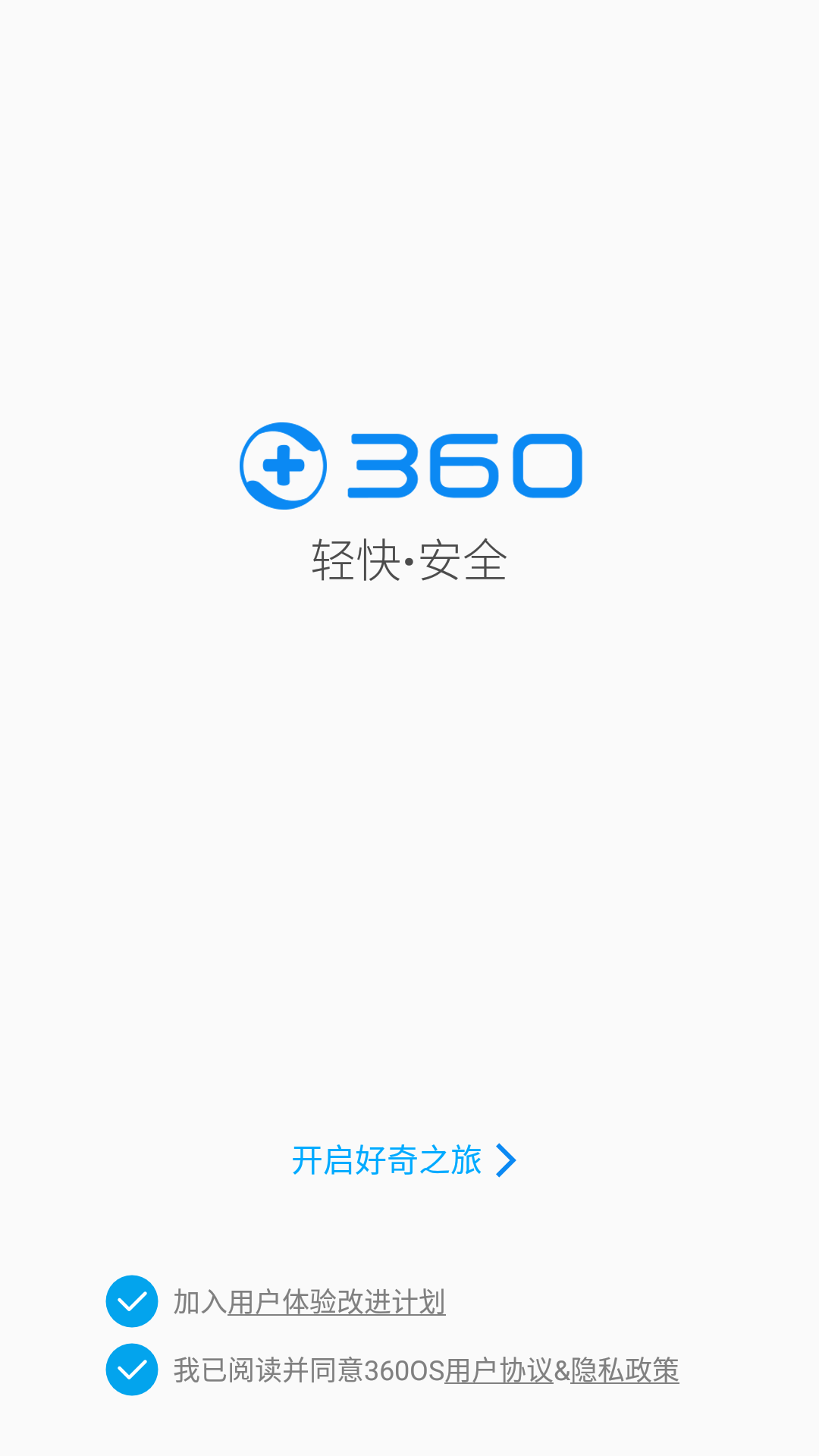The height and width of the screenshot is (1456, 819).
Task: Select the circular blue icon on the first agreement row
Action: tap(132, 1301)
